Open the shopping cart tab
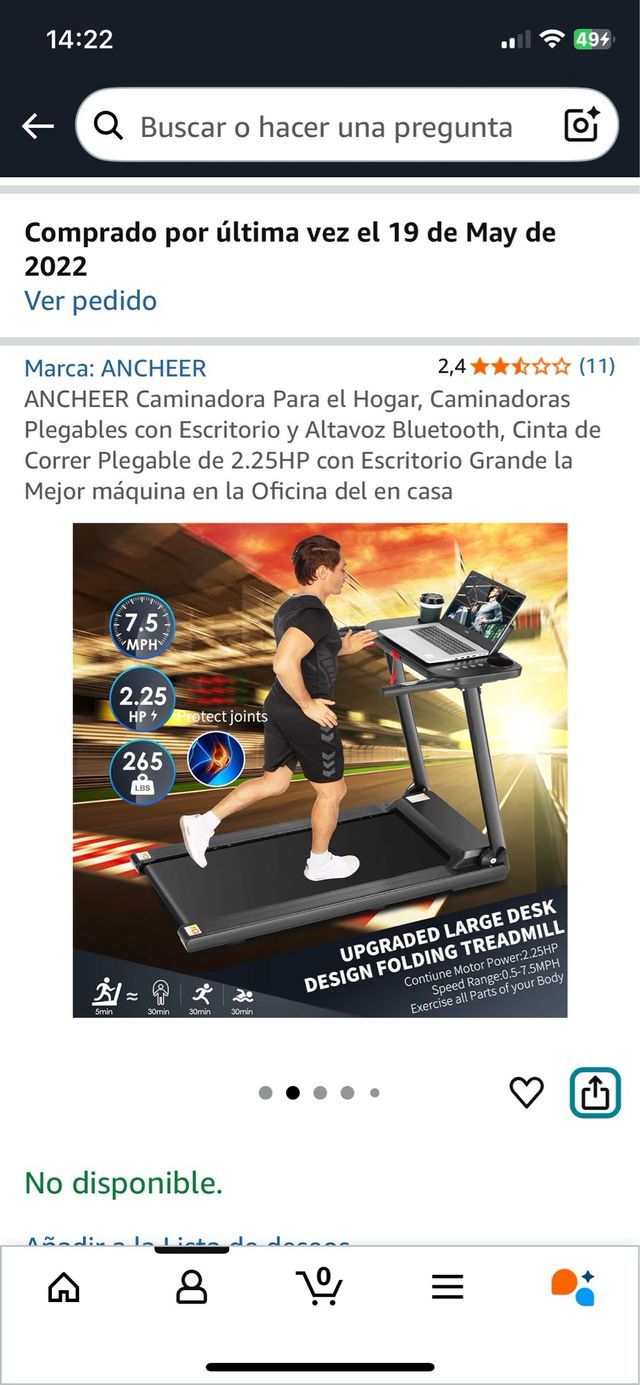This screenshot has height=1385, width=640. pos(320,1286)
